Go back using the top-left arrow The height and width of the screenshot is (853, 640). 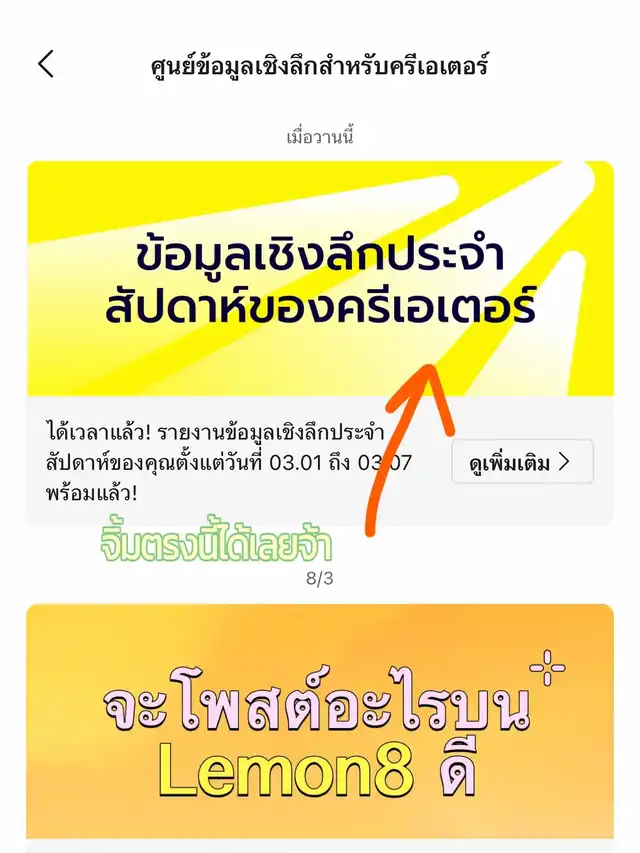46,64
